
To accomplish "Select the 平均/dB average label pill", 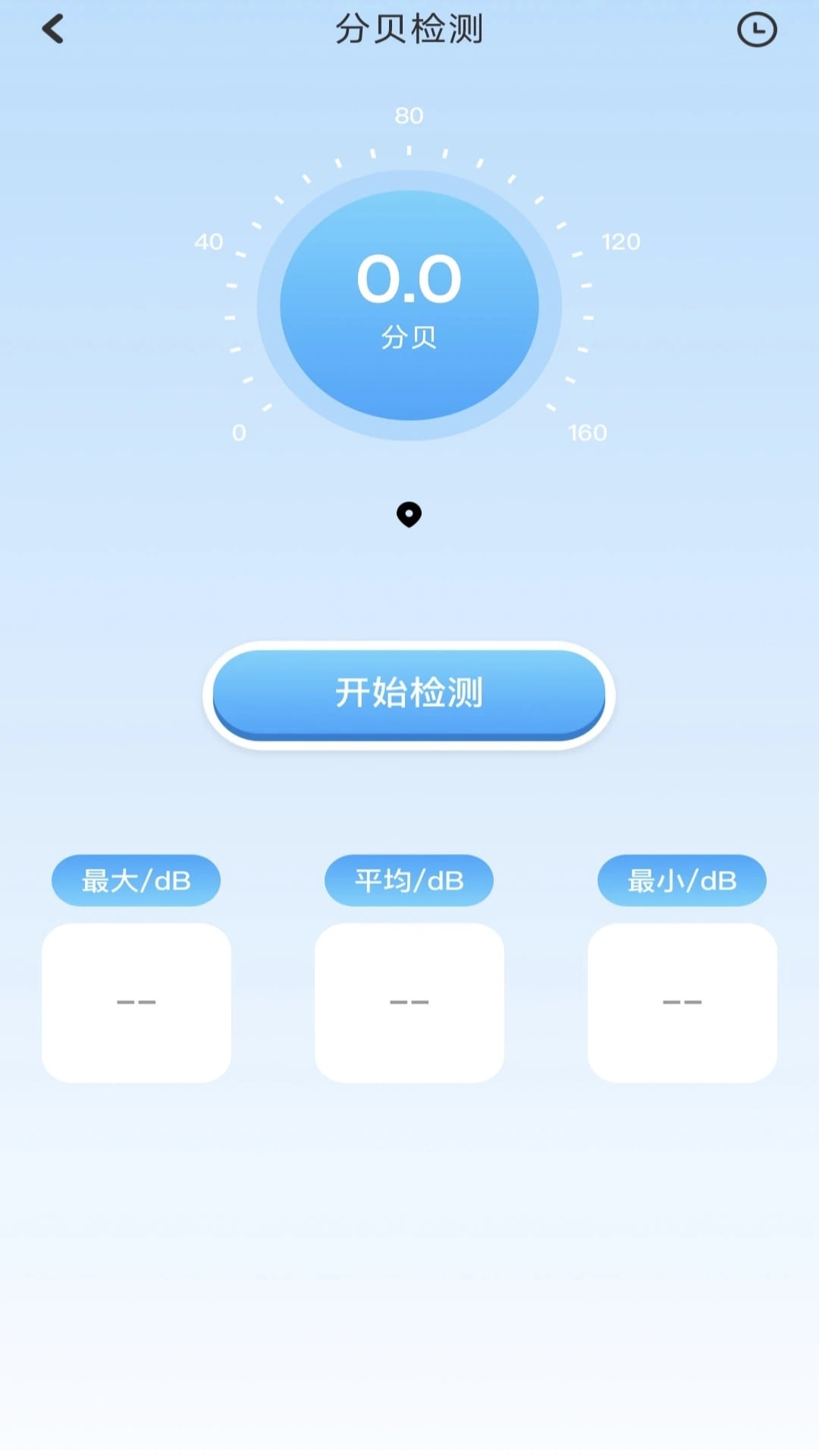I will [x=409, y=880].
